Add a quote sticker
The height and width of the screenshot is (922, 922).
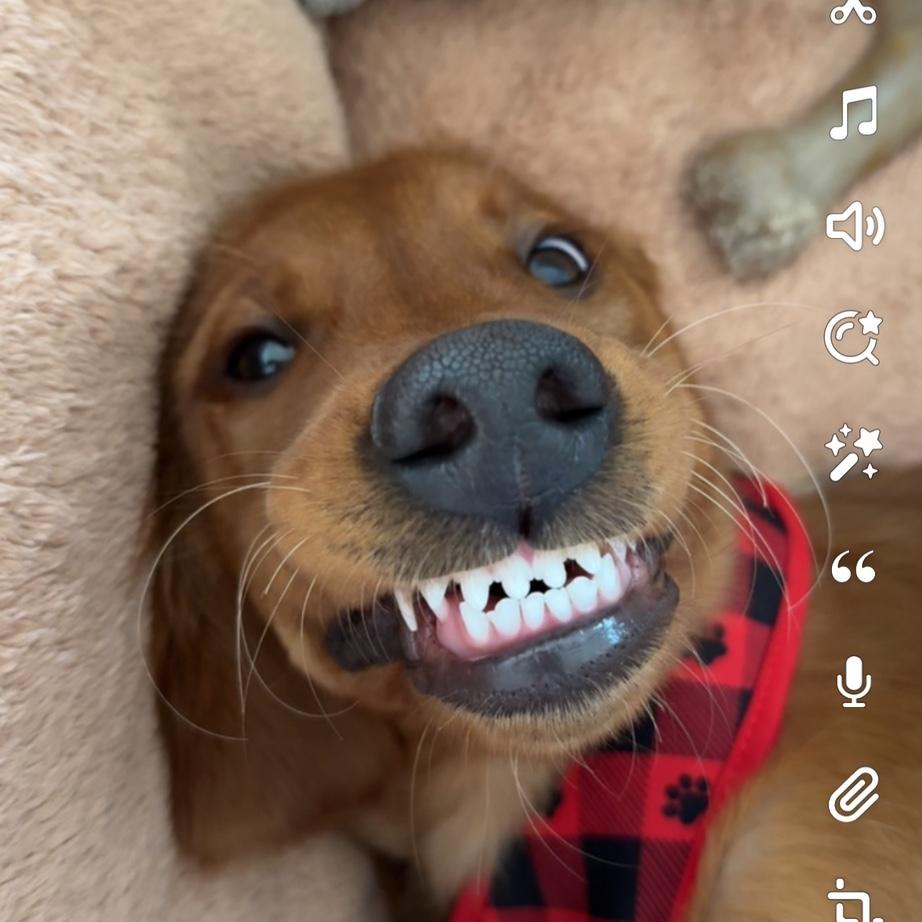(x=853, y=567)
